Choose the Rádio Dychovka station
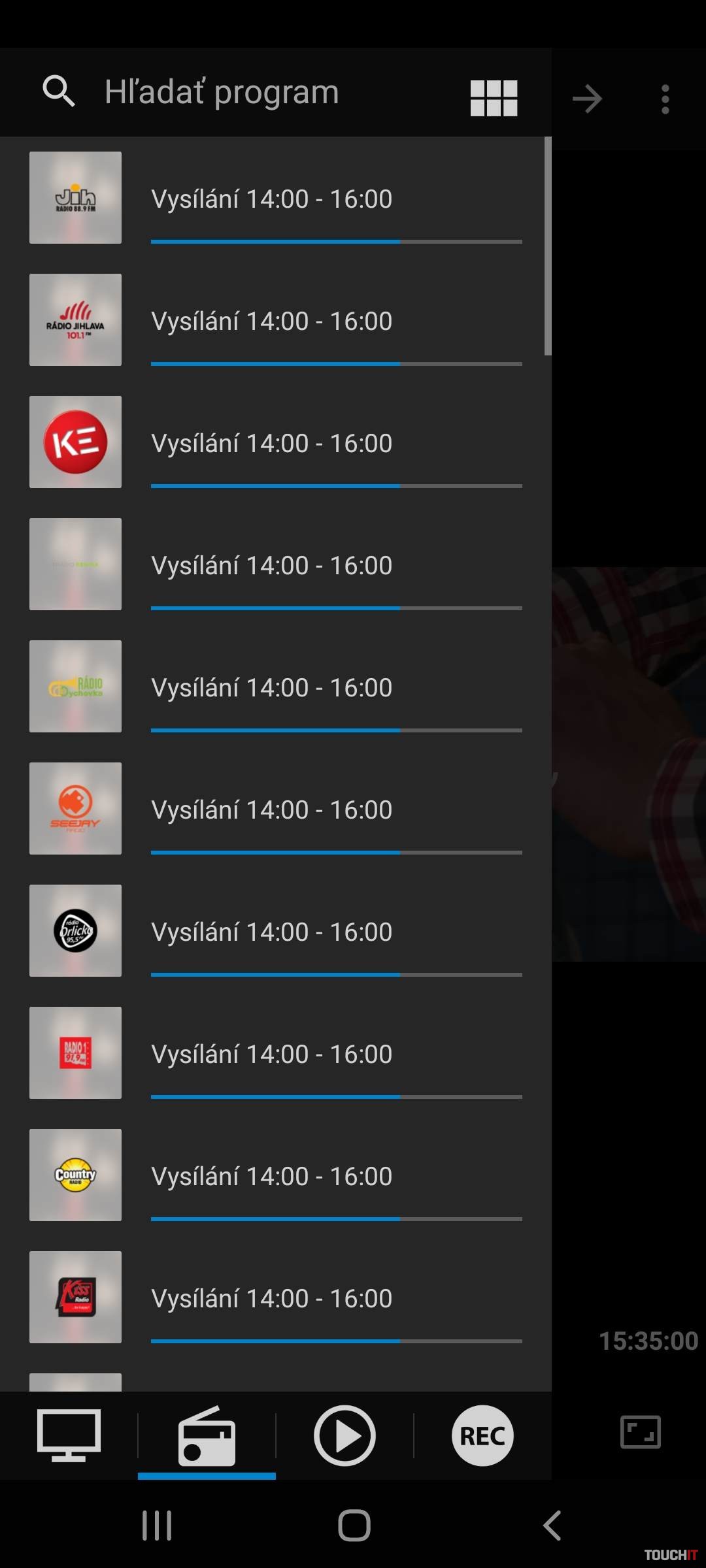The image size is (706, 1568). [x=75, y=687]
